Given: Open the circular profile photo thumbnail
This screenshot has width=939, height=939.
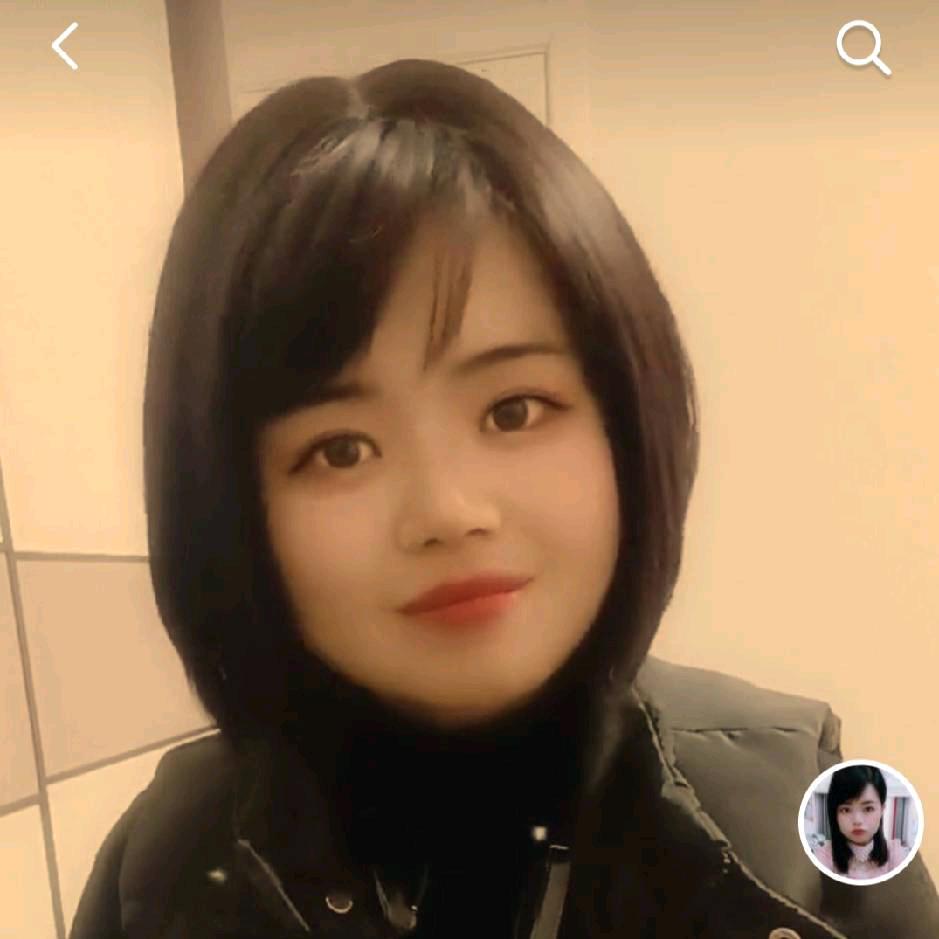Looking at the screenshot, I should click(860, 822).
